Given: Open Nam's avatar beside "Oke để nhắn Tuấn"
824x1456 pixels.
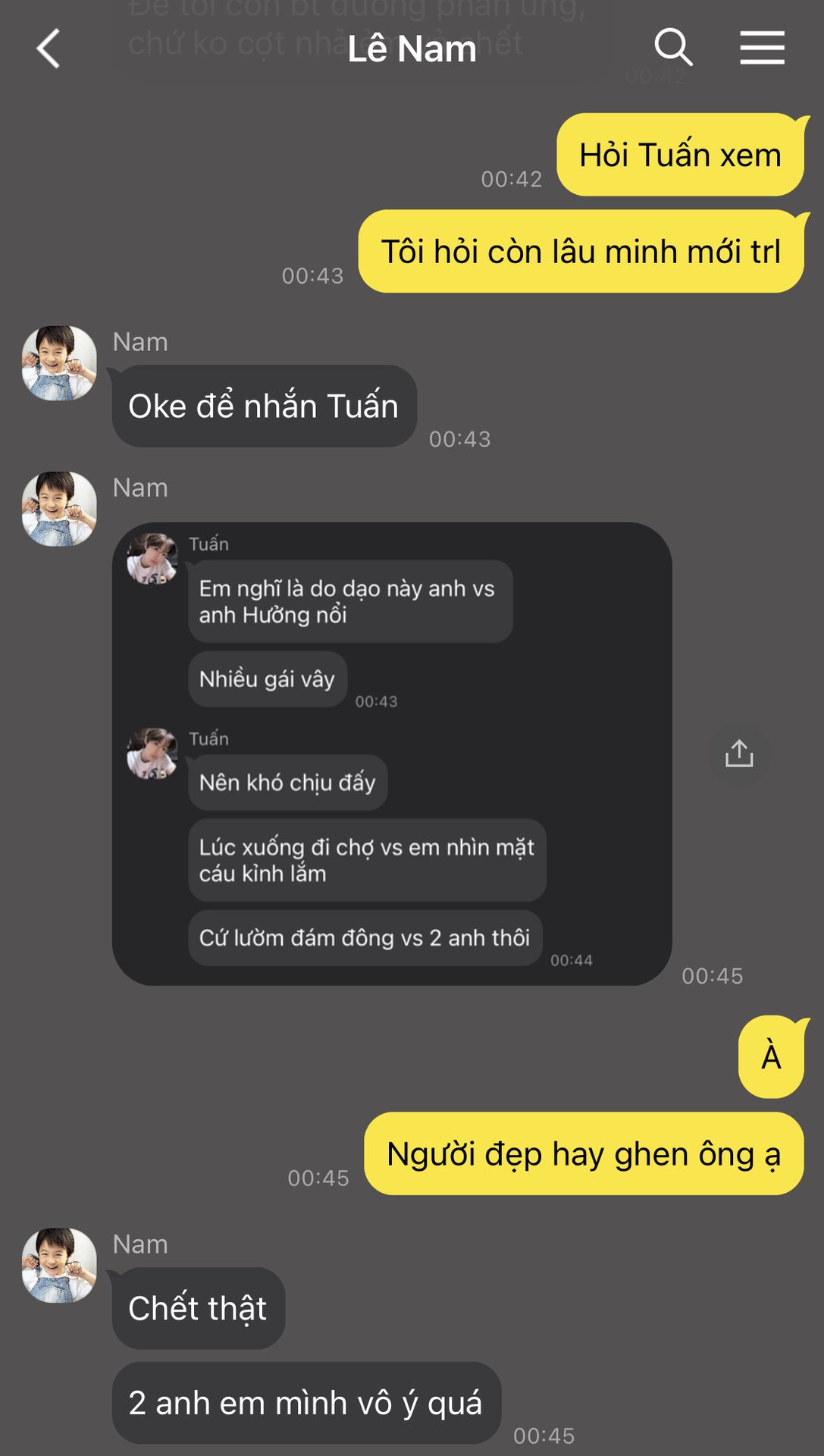Looking at the screenshot, I should tap(59, 363).
